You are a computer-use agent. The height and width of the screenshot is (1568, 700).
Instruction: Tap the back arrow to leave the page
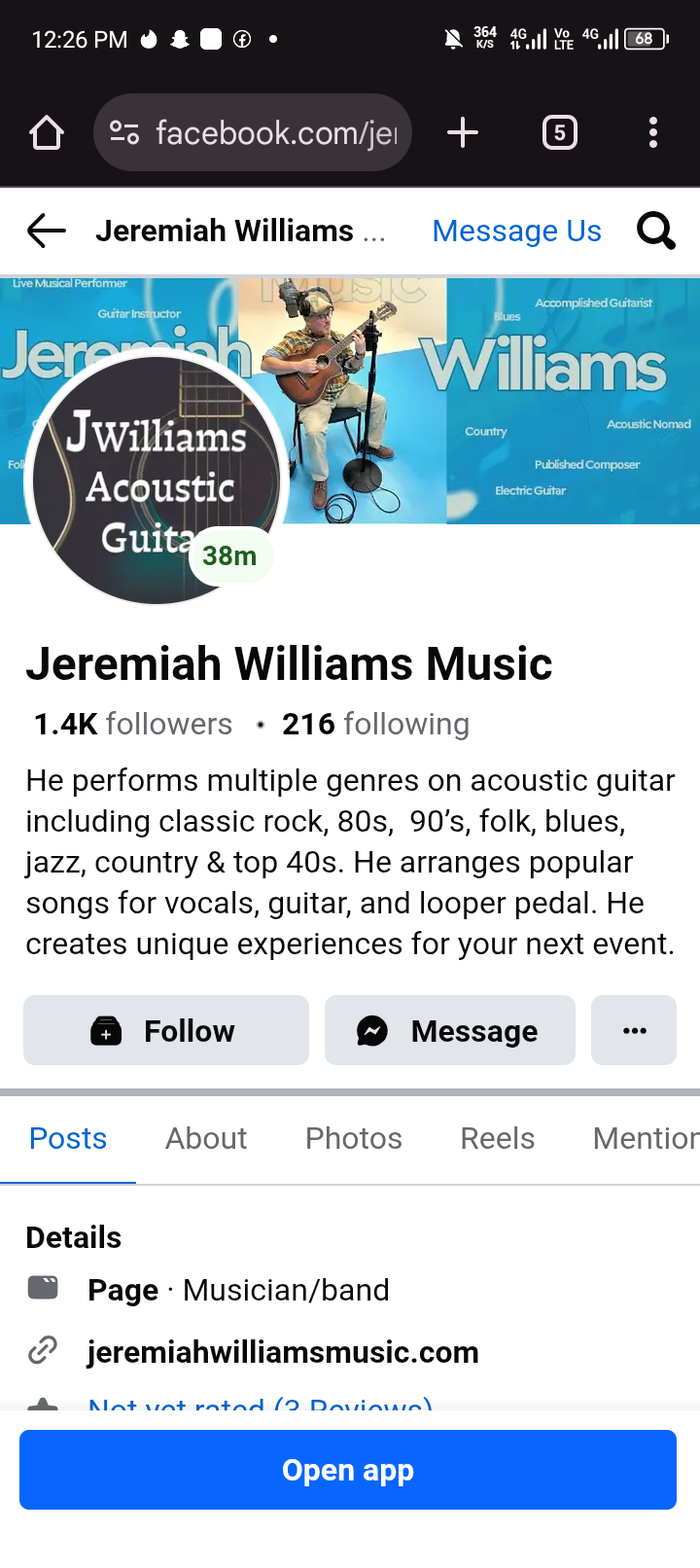pyautogui.click(x=45, y=231)
